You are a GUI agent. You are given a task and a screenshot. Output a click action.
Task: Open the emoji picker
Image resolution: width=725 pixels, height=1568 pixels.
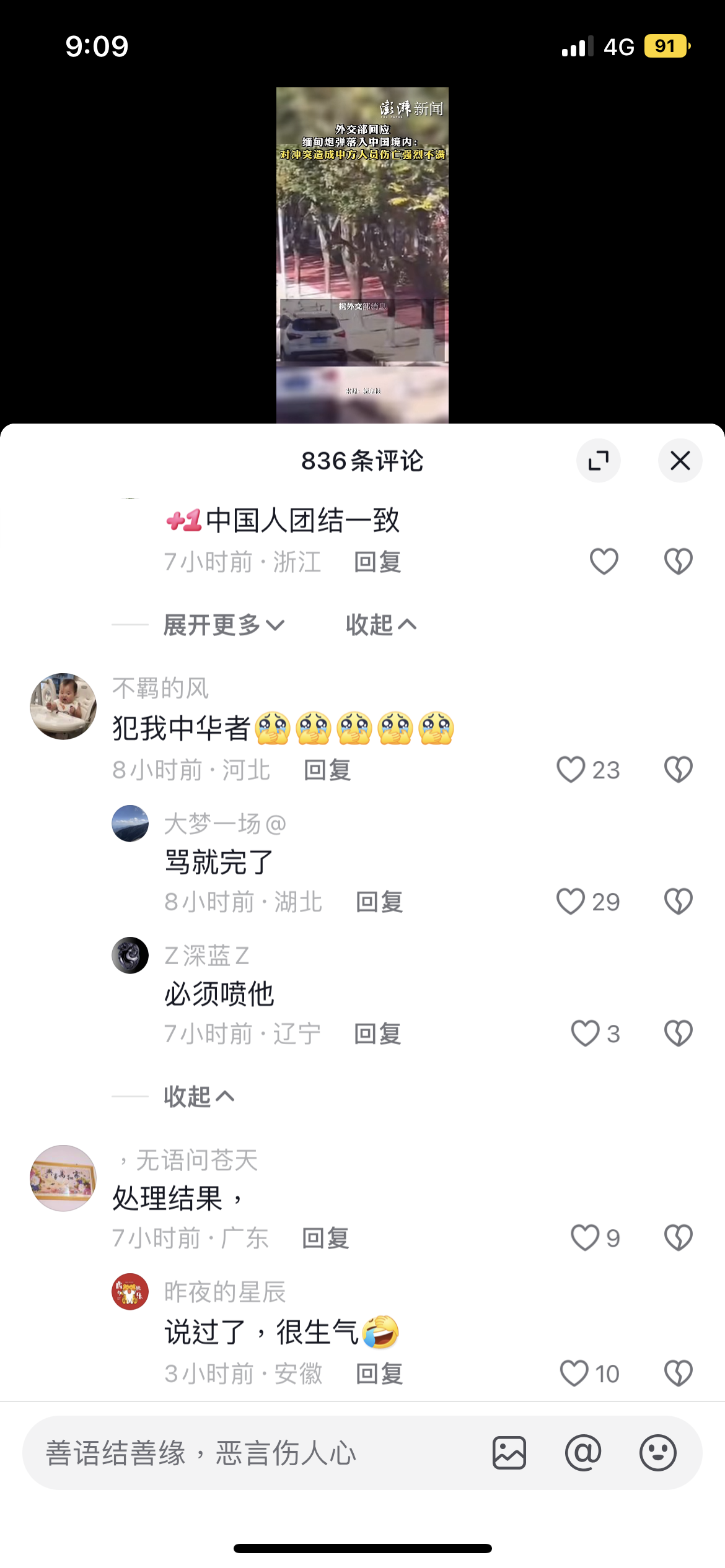[657, 1453]
